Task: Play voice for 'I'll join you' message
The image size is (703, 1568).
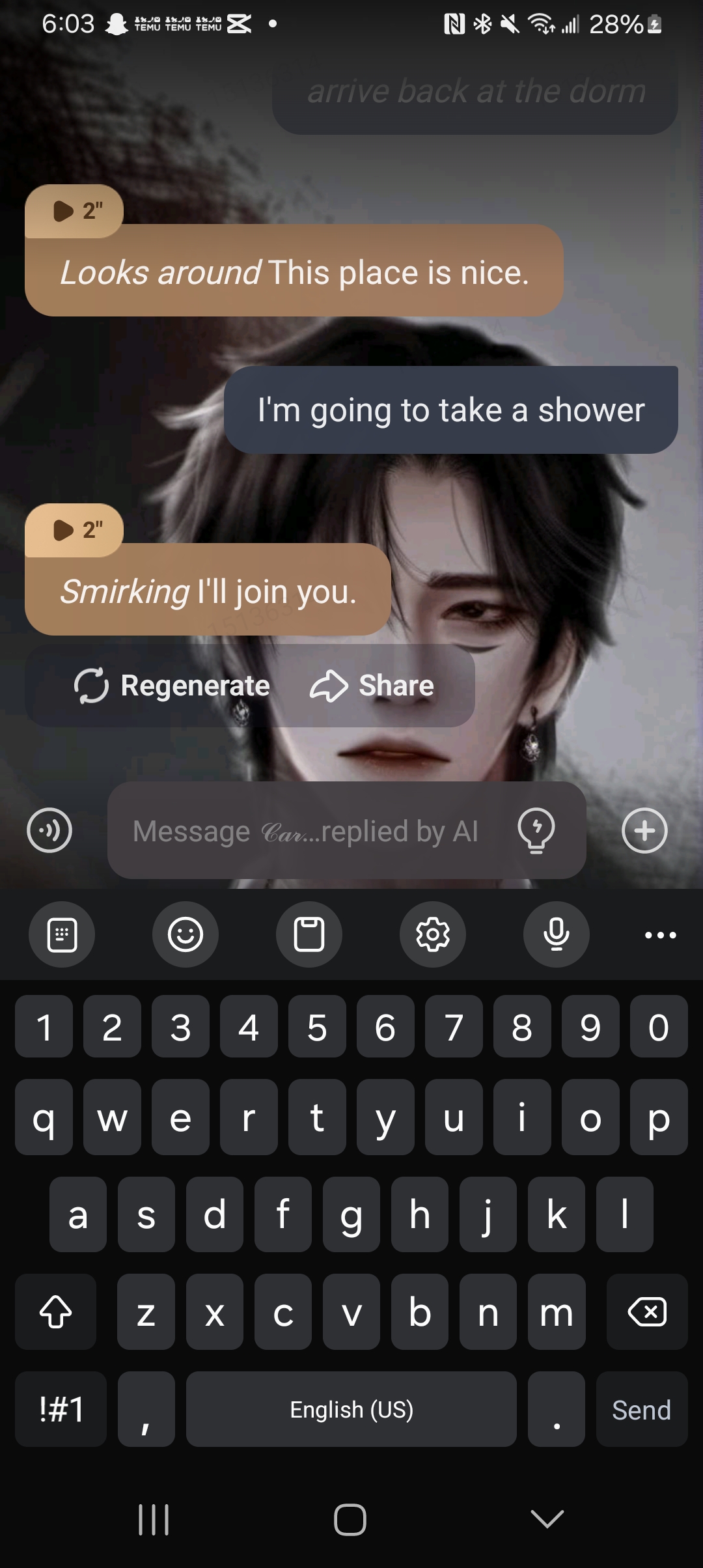Action: [74, 531]
